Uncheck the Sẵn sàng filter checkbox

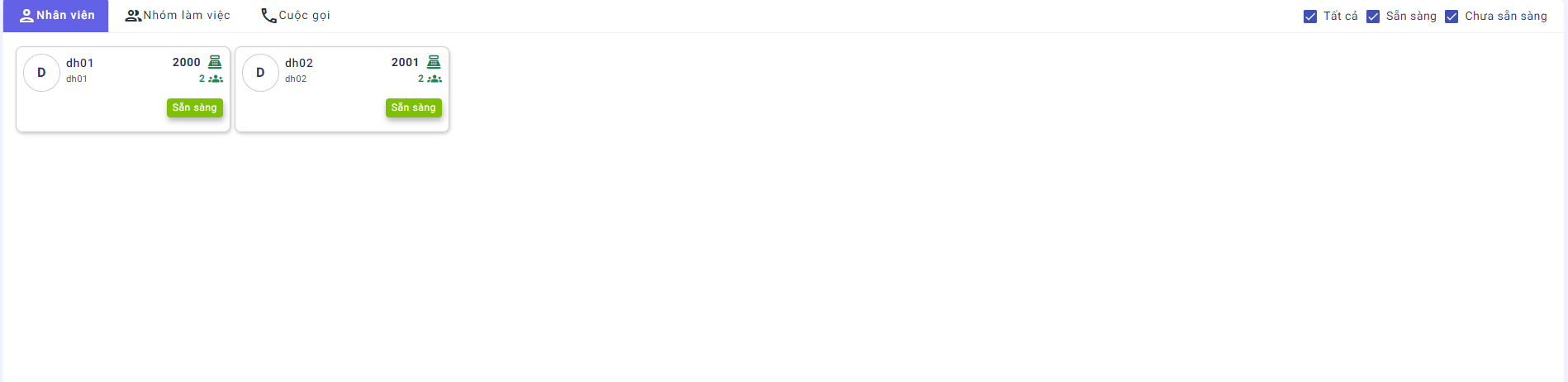tap(1373, 17)
